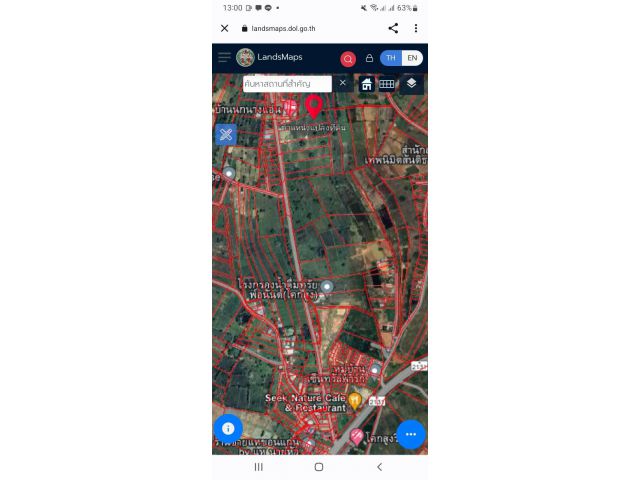Go back with the system back button
640x480 pixels.
coord(379,467)
